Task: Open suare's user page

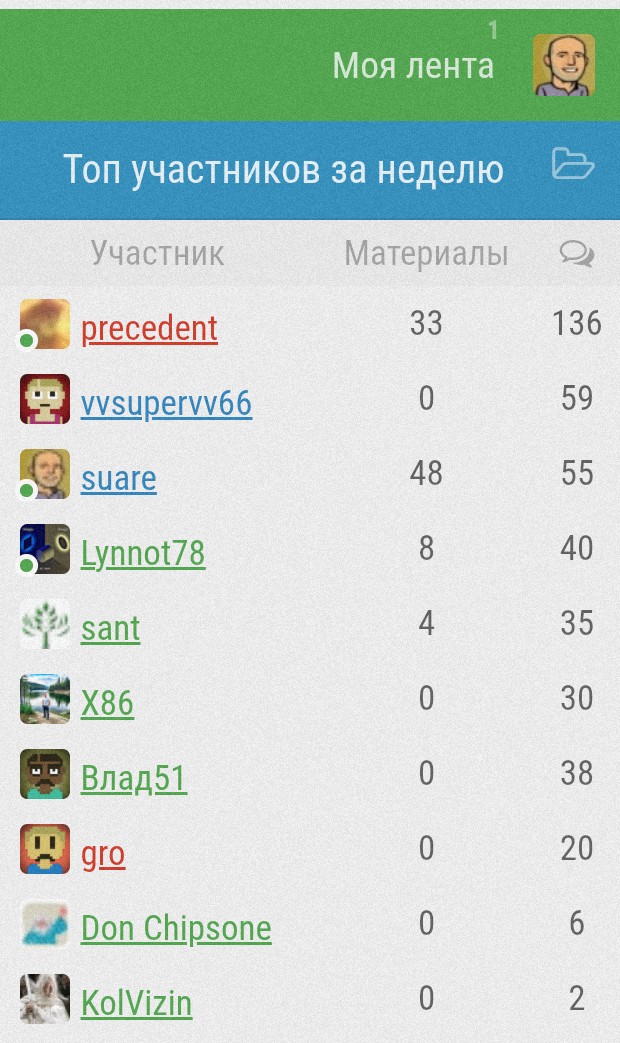Action: [118, 478]
